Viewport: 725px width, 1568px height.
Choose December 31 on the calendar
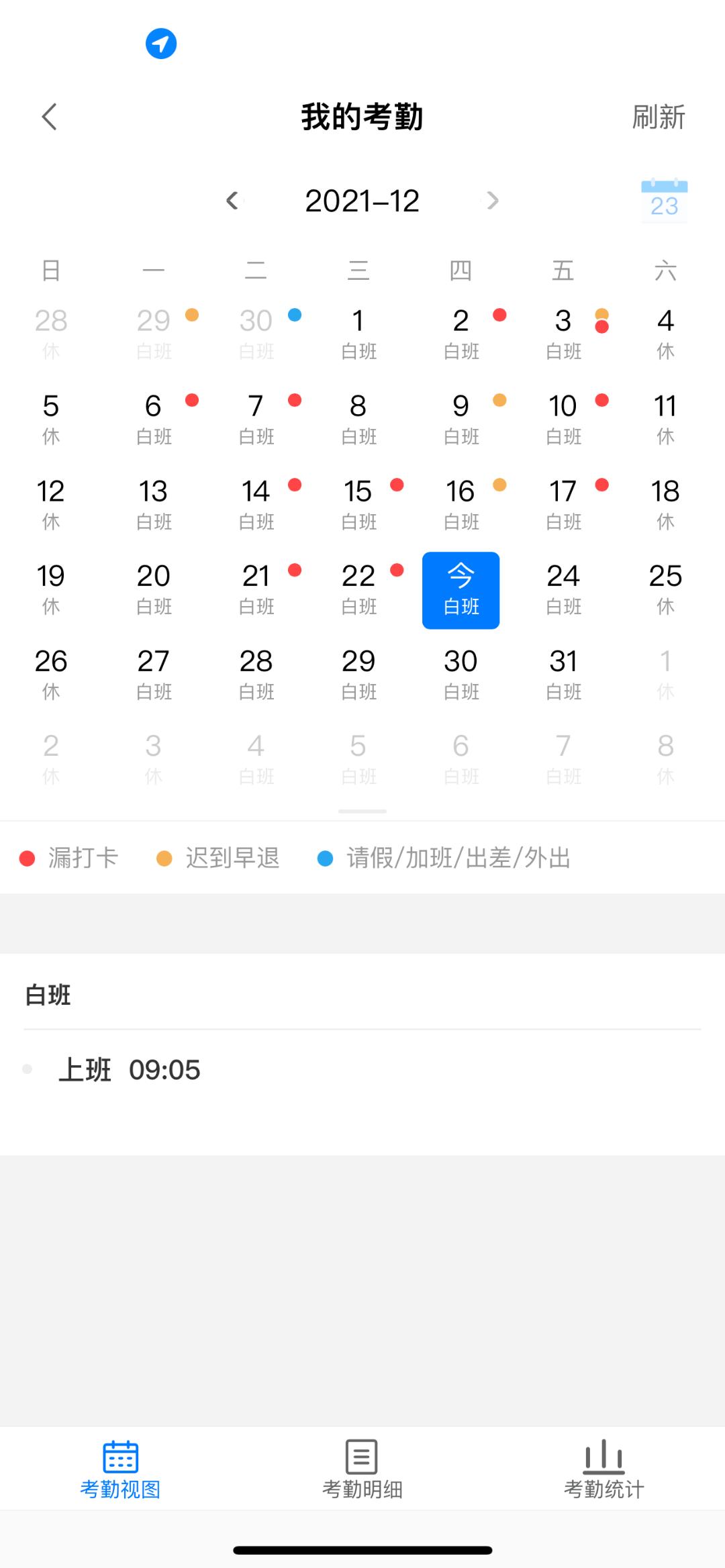coord(564,674)
